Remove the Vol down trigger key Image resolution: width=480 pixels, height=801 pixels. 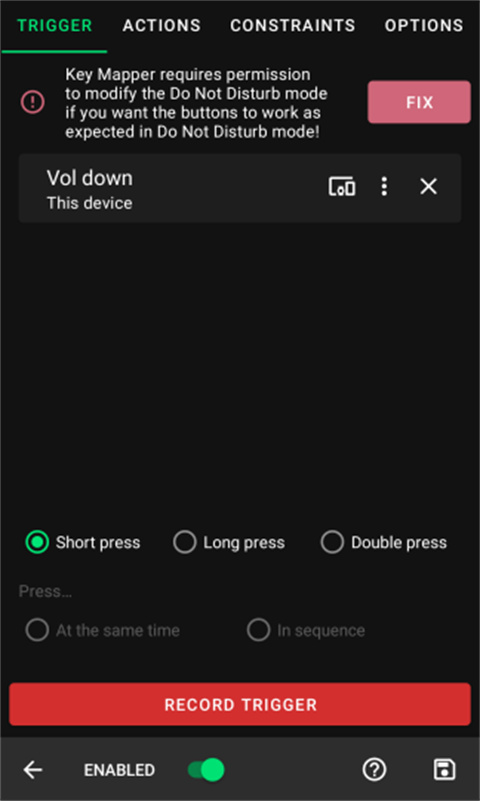(x=428, y=186)
